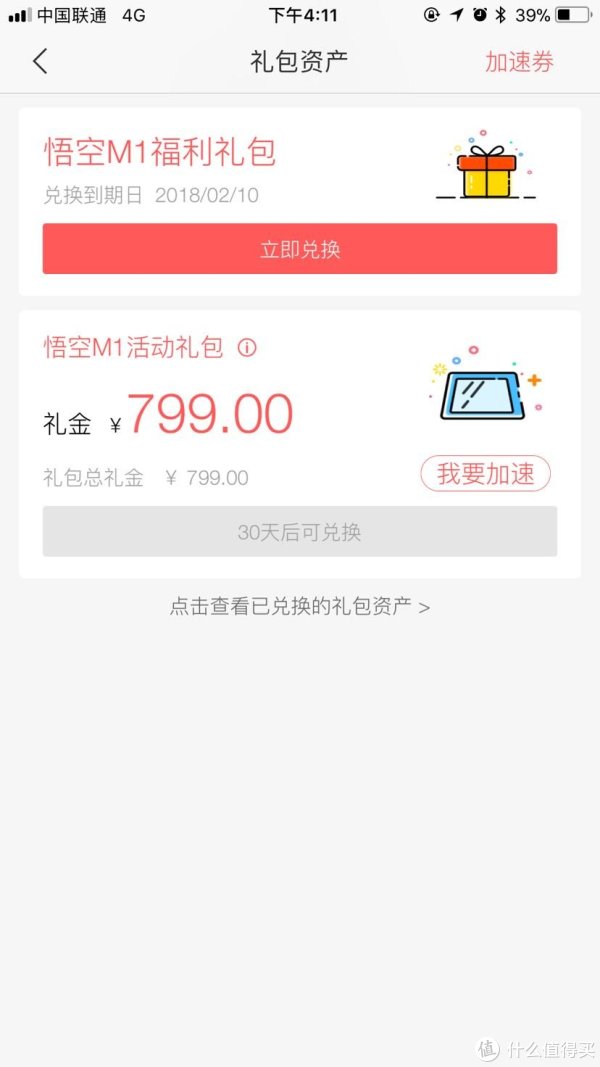Open 加速券 in the top bar
Image resolution: width=600 pixels, height=1067 pixels.
pos(519,61)
